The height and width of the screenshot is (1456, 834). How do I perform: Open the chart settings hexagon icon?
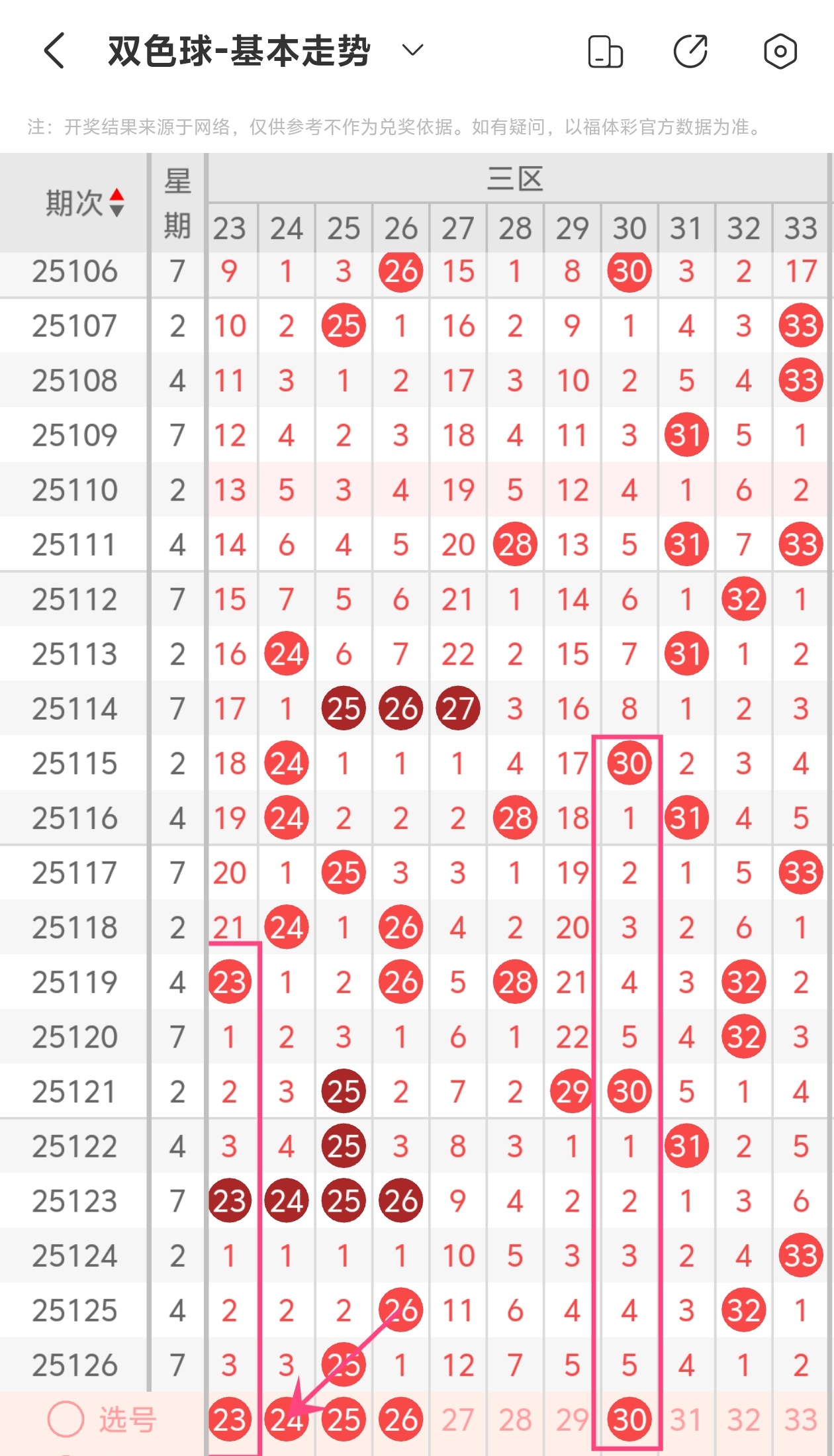coord(780,52)
